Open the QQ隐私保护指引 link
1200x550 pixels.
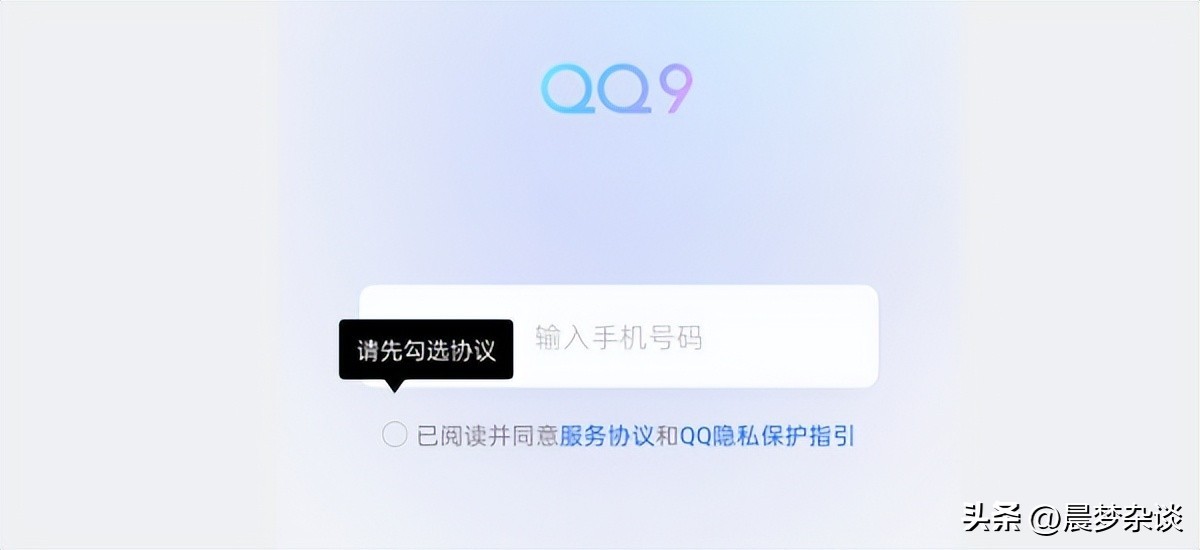tap(767, 436)
